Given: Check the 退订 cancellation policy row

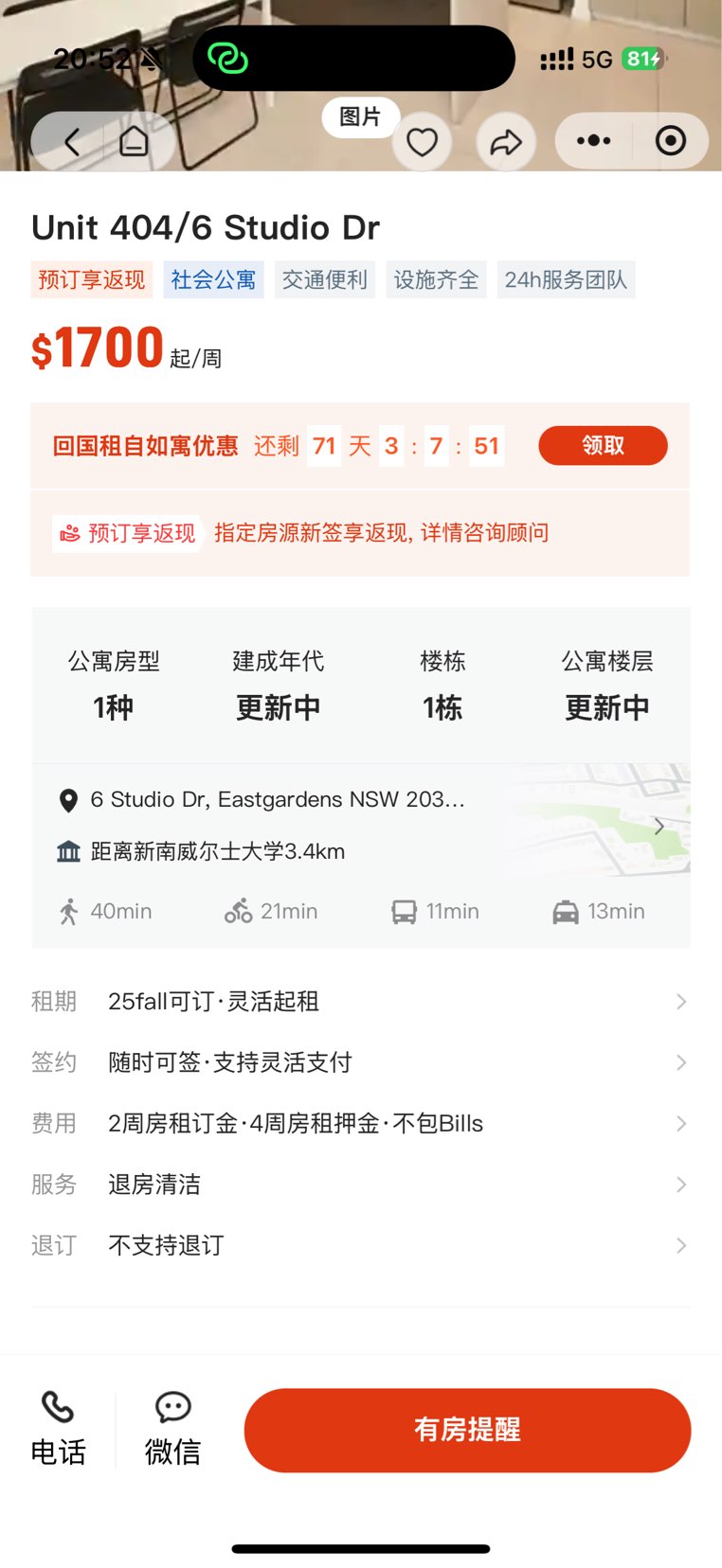Looking at the screenshot, I should (360, 1245).
